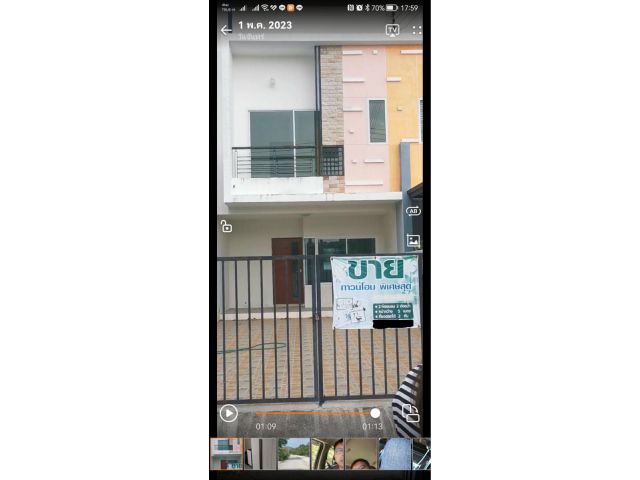Tap the AB icon on the right
The width and height of the screenshot is (640, 480).
[x=412, y=211]
